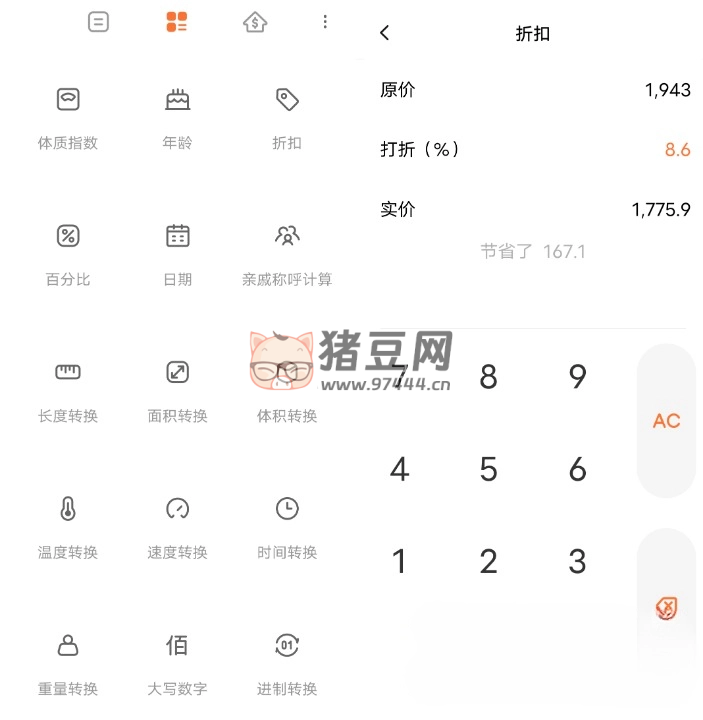
Task: Open 面积转换 area converter
Action: click(177, 388)
